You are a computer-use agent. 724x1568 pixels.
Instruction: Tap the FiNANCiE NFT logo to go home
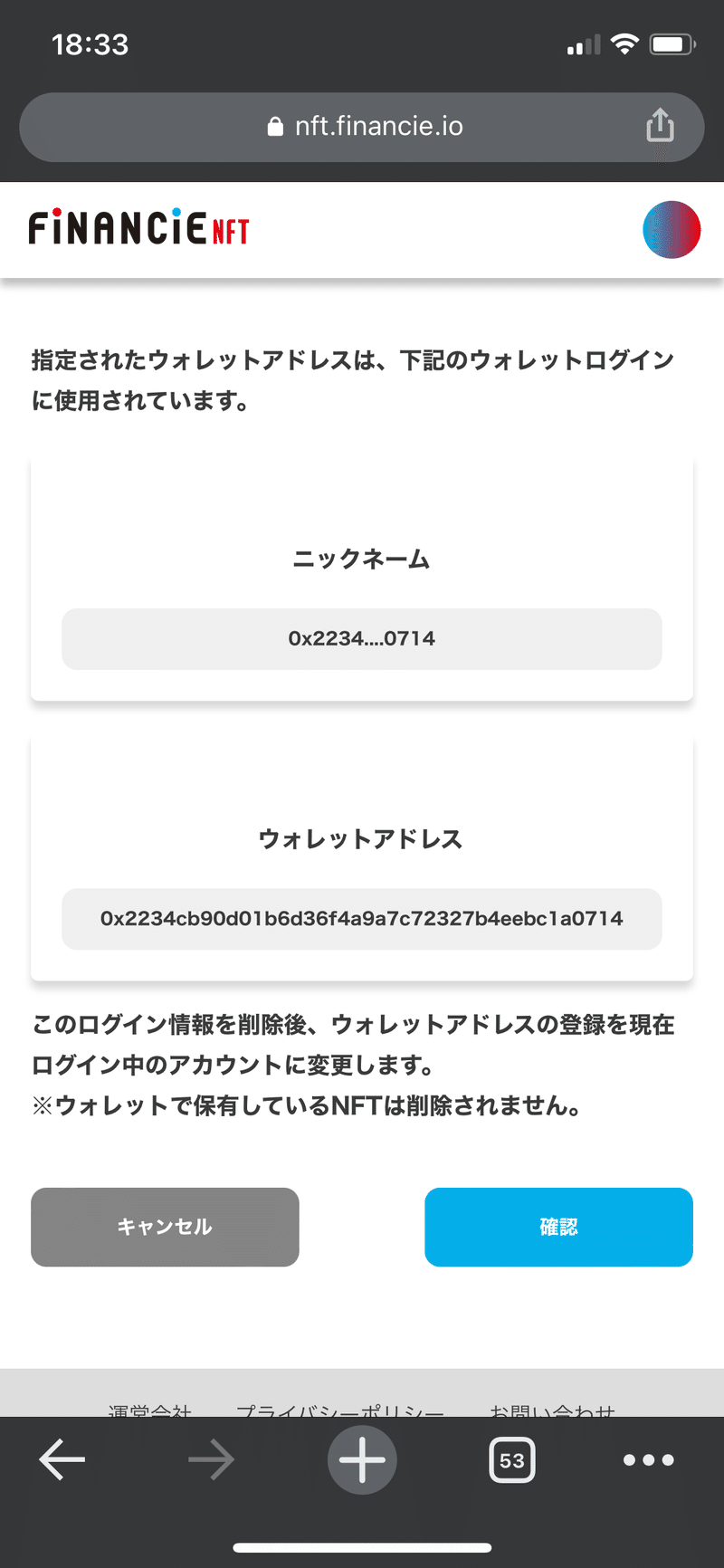click(x=138, y=227)
